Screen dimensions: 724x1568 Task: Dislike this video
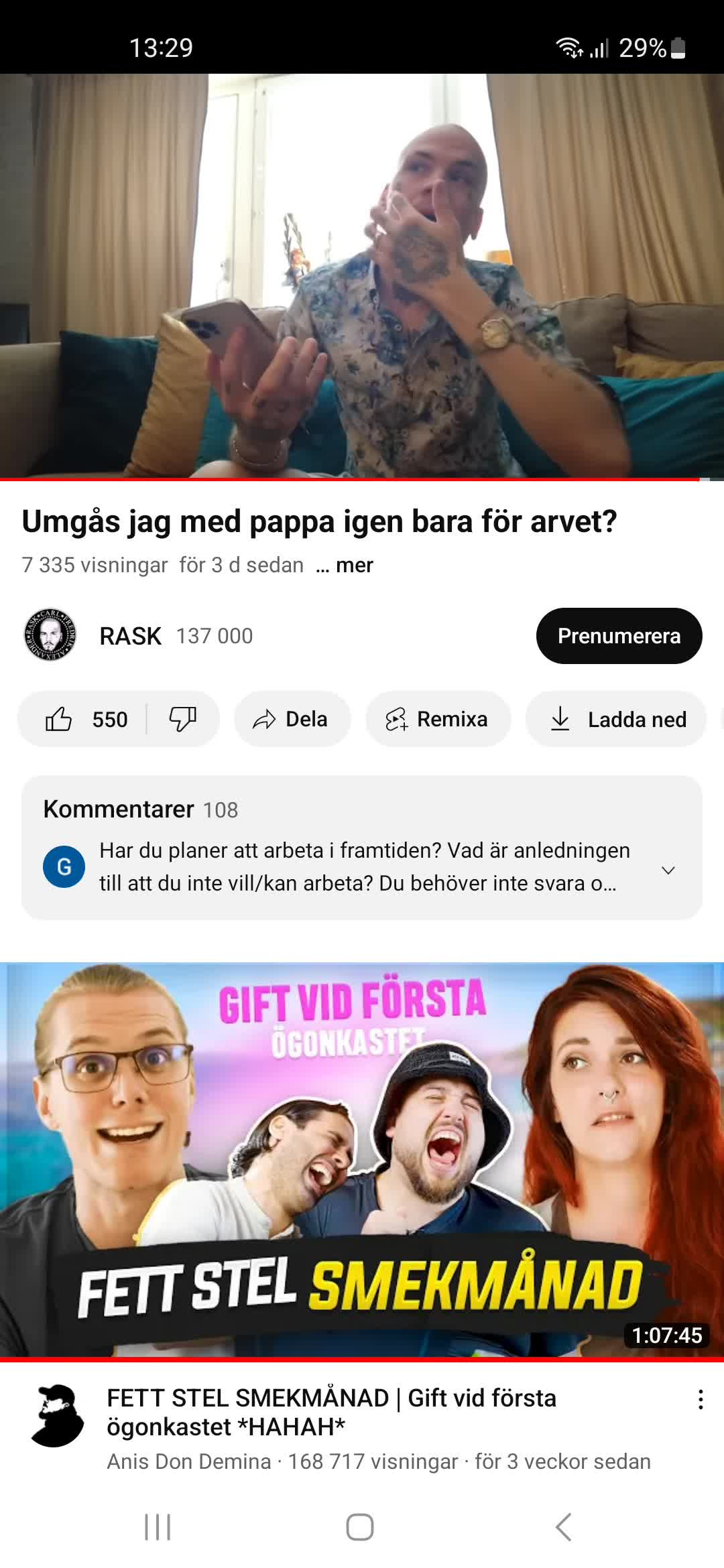(x=182, y=719)
